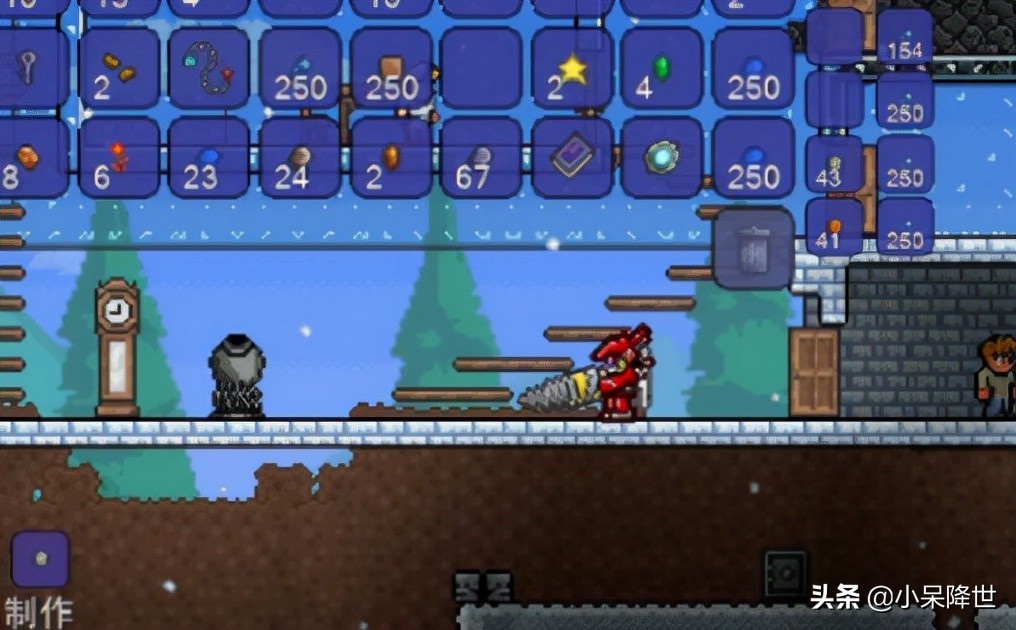Pick the blue gel slot showing 23
1016x630 pixels.
pyautogui.click(x=209, y=158)
